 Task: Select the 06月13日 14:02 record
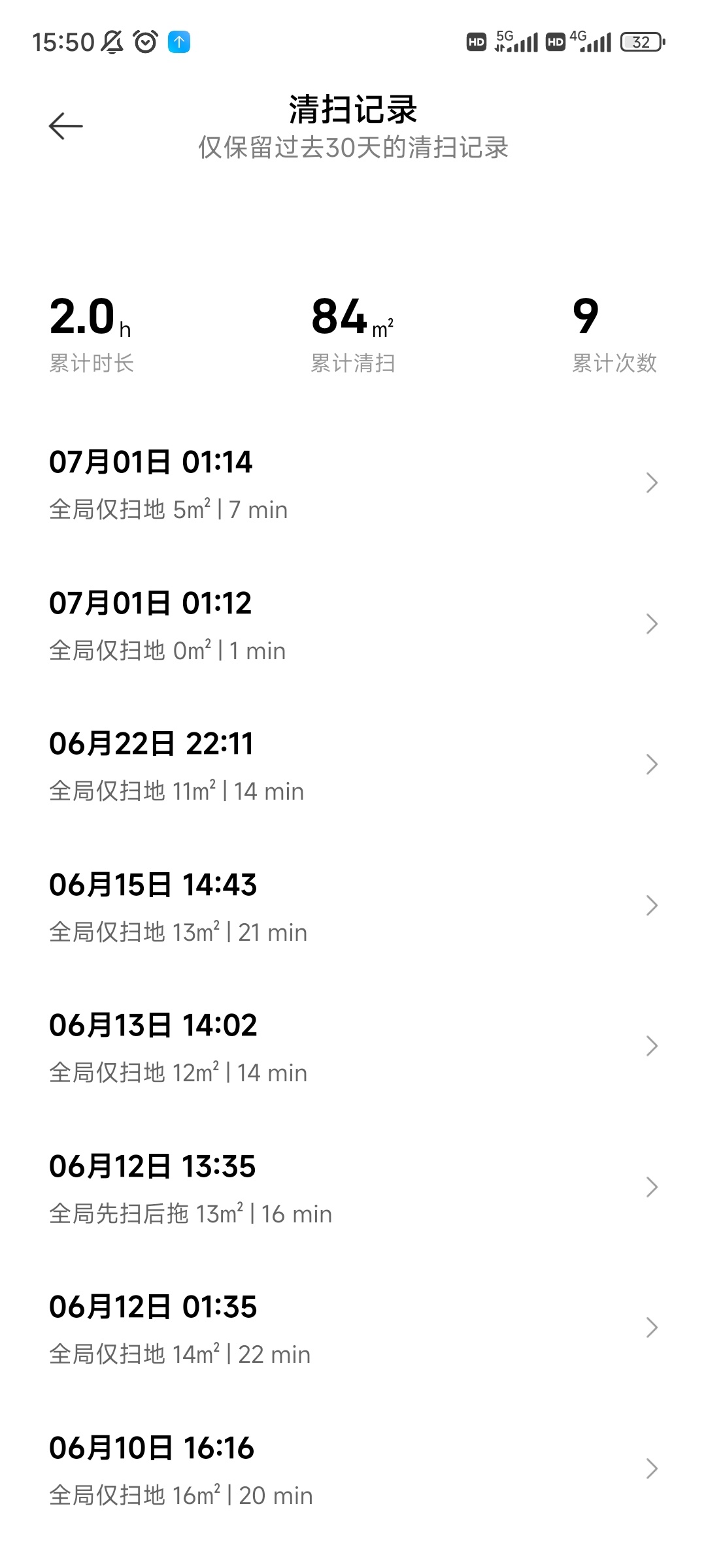click(x=353, y=1047)
